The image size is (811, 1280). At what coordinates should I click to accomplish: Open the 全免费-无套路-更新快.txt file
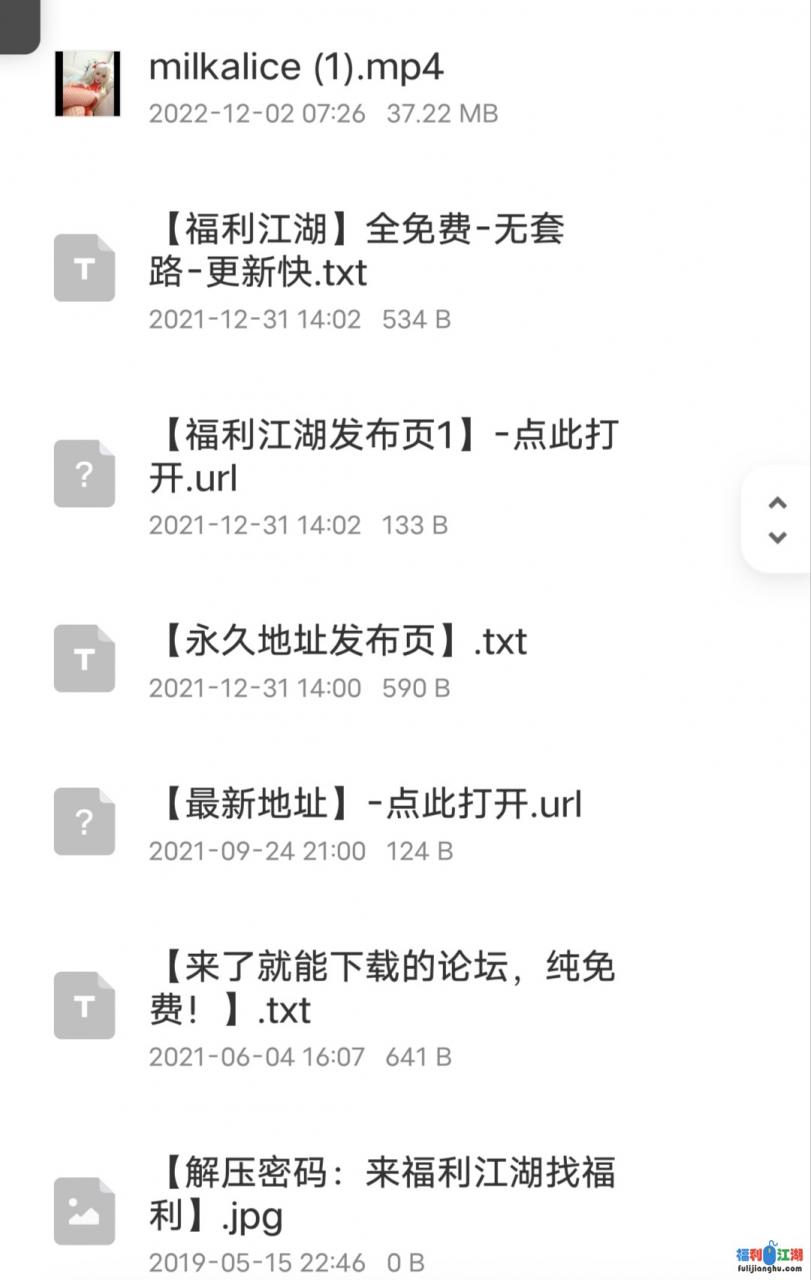[x=356, y=250]
